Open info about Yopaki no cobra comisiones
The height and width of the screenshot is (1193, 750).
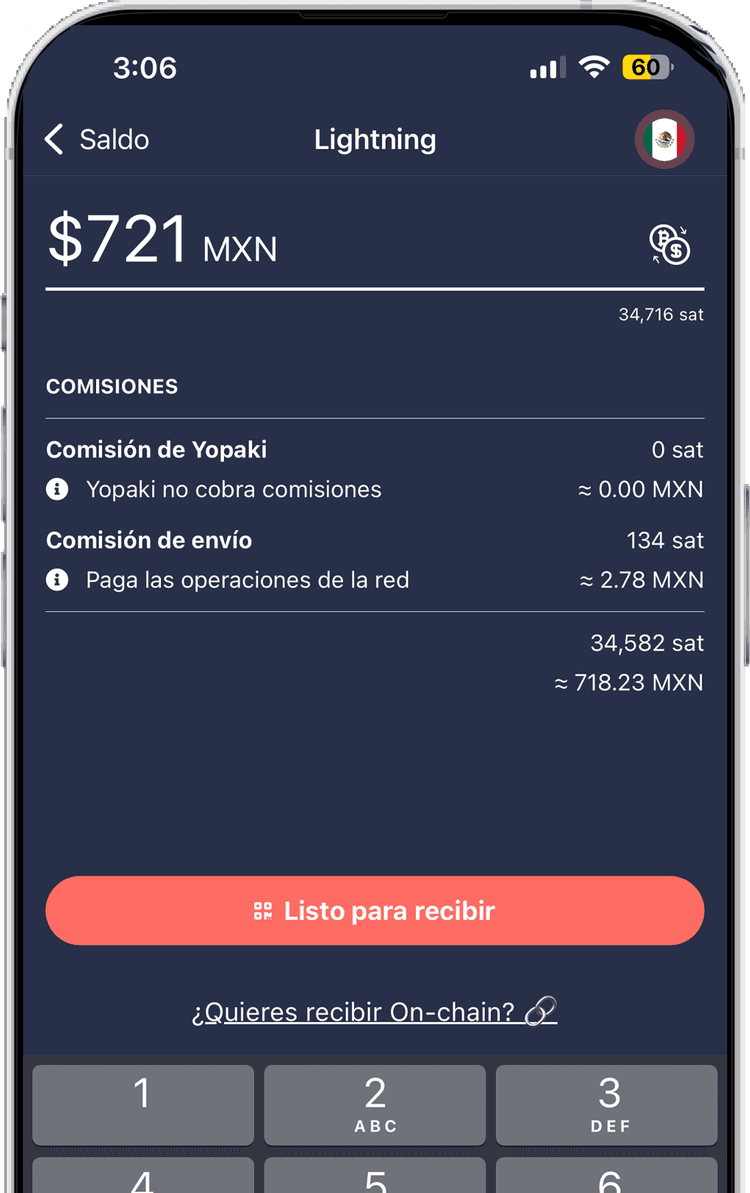coord(58,490)
